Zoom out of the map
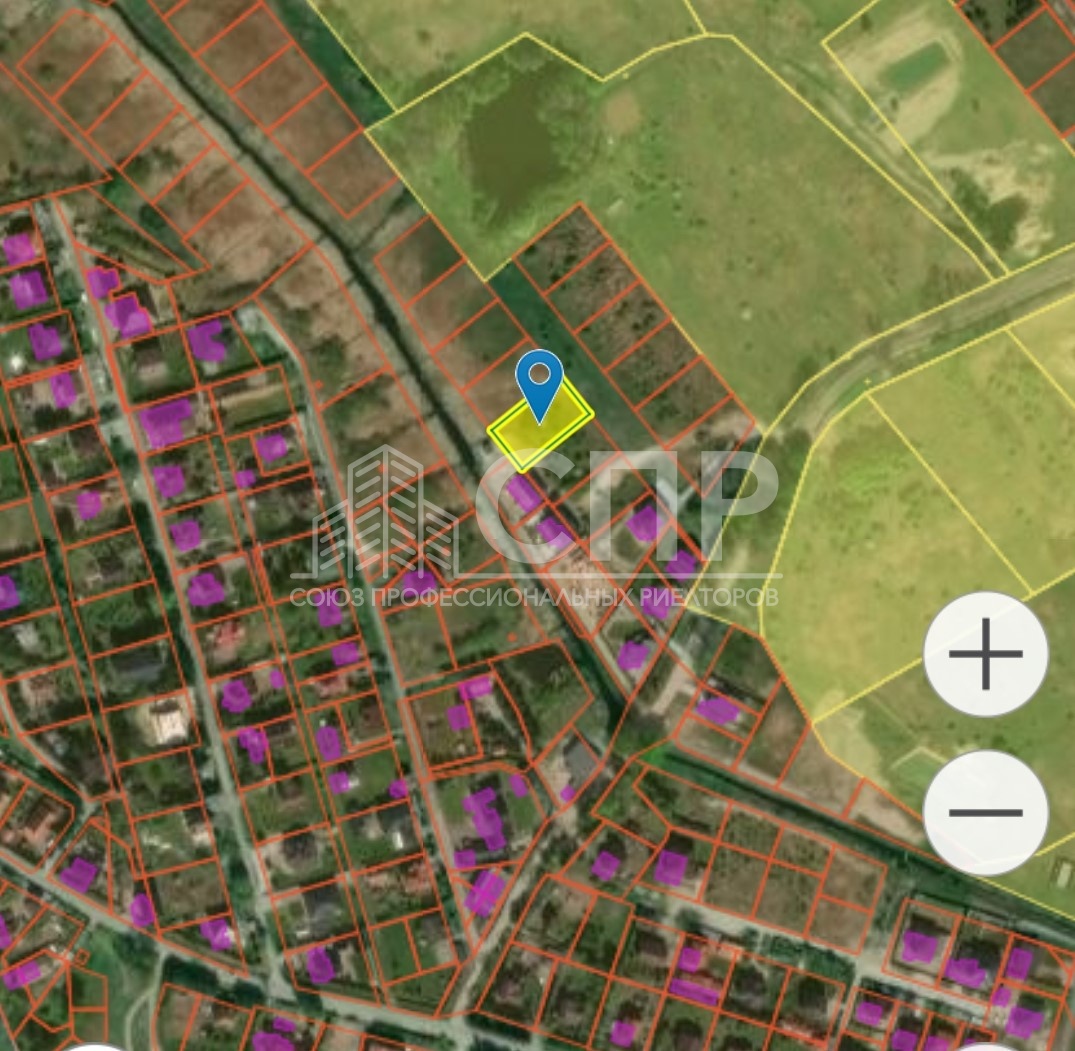The image size is (1075, 1051). tap(985, 812)
